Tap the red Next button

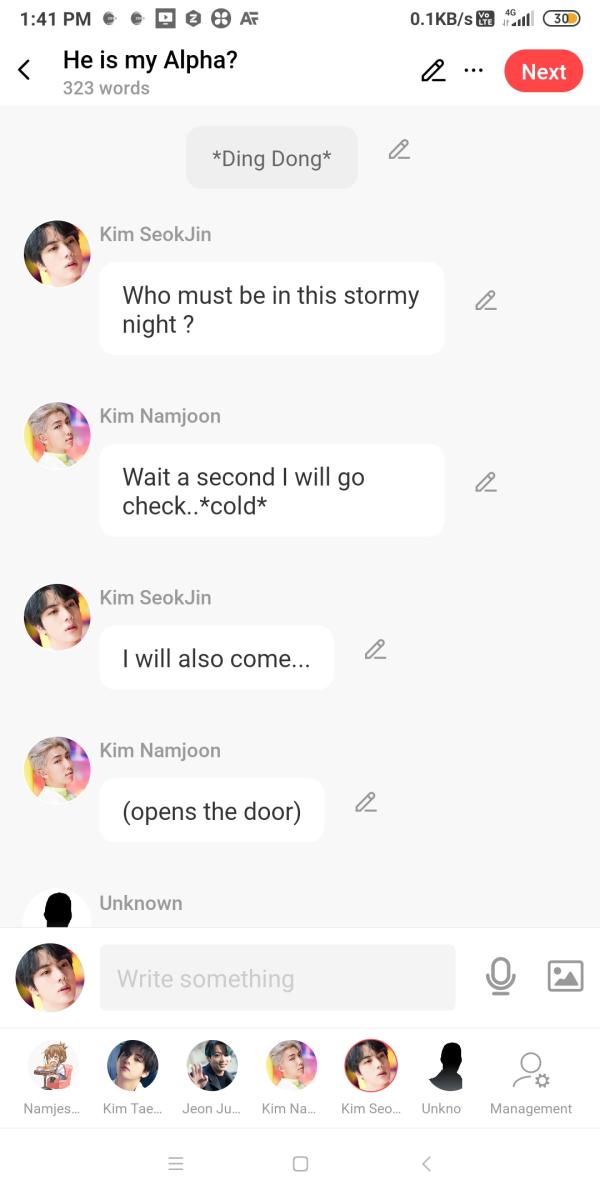(543, 72)
